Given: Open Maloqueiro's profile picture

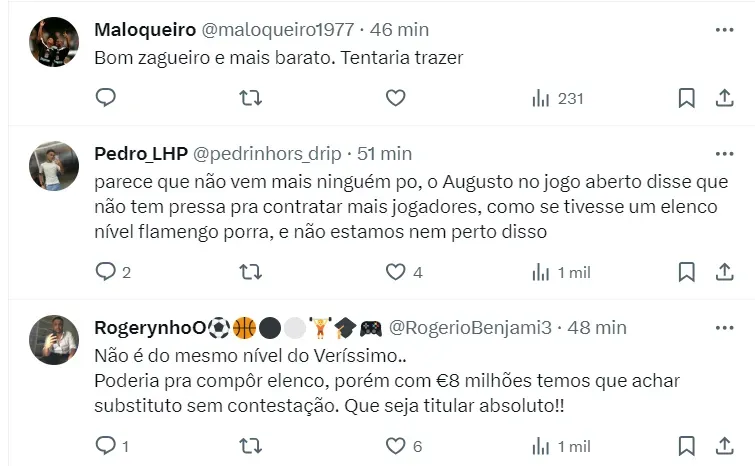Looking at the screenshot, I should point(54,42).
